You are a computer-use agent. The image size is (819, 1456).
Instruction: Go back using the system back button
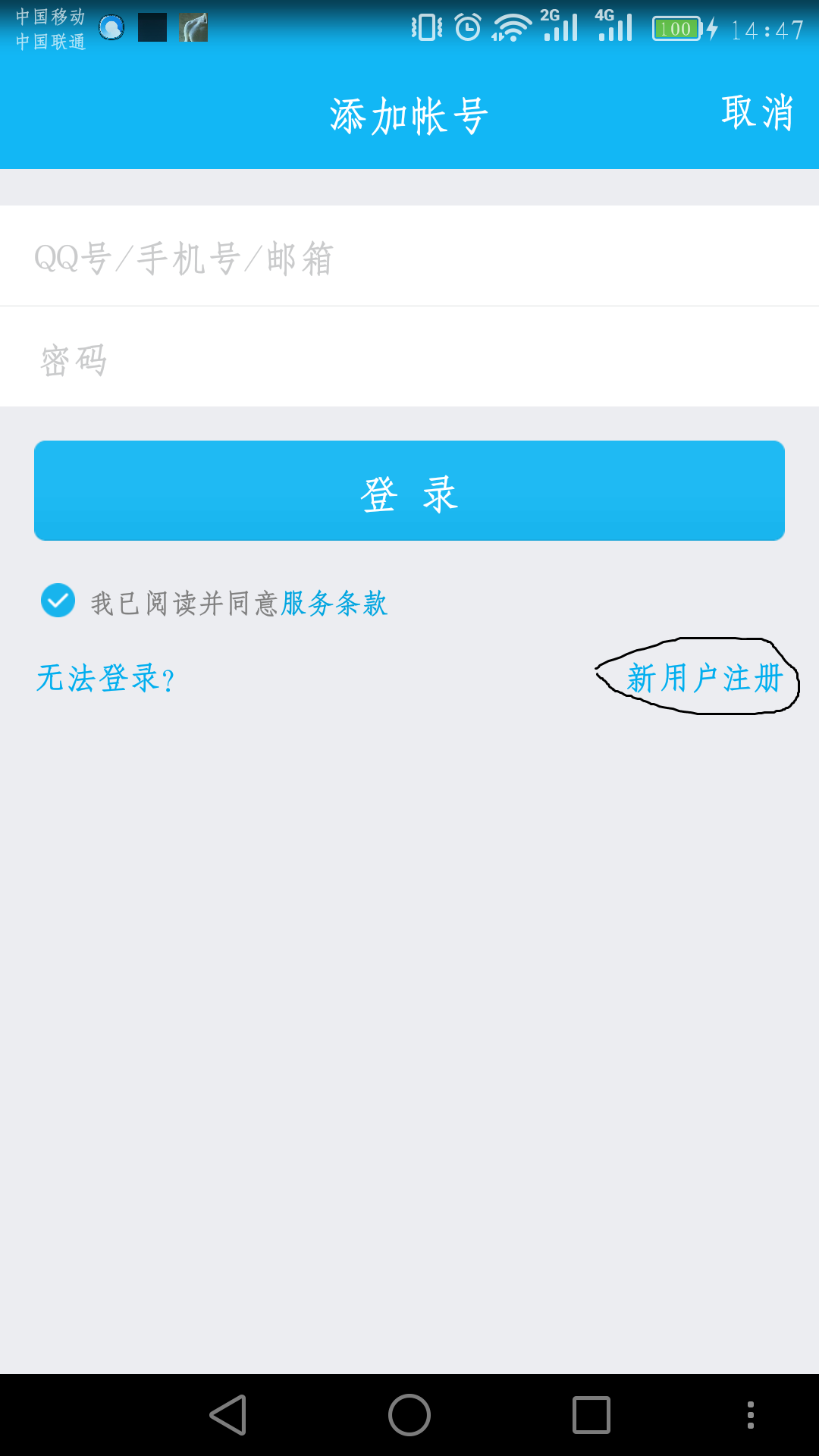pos(228,1415)
